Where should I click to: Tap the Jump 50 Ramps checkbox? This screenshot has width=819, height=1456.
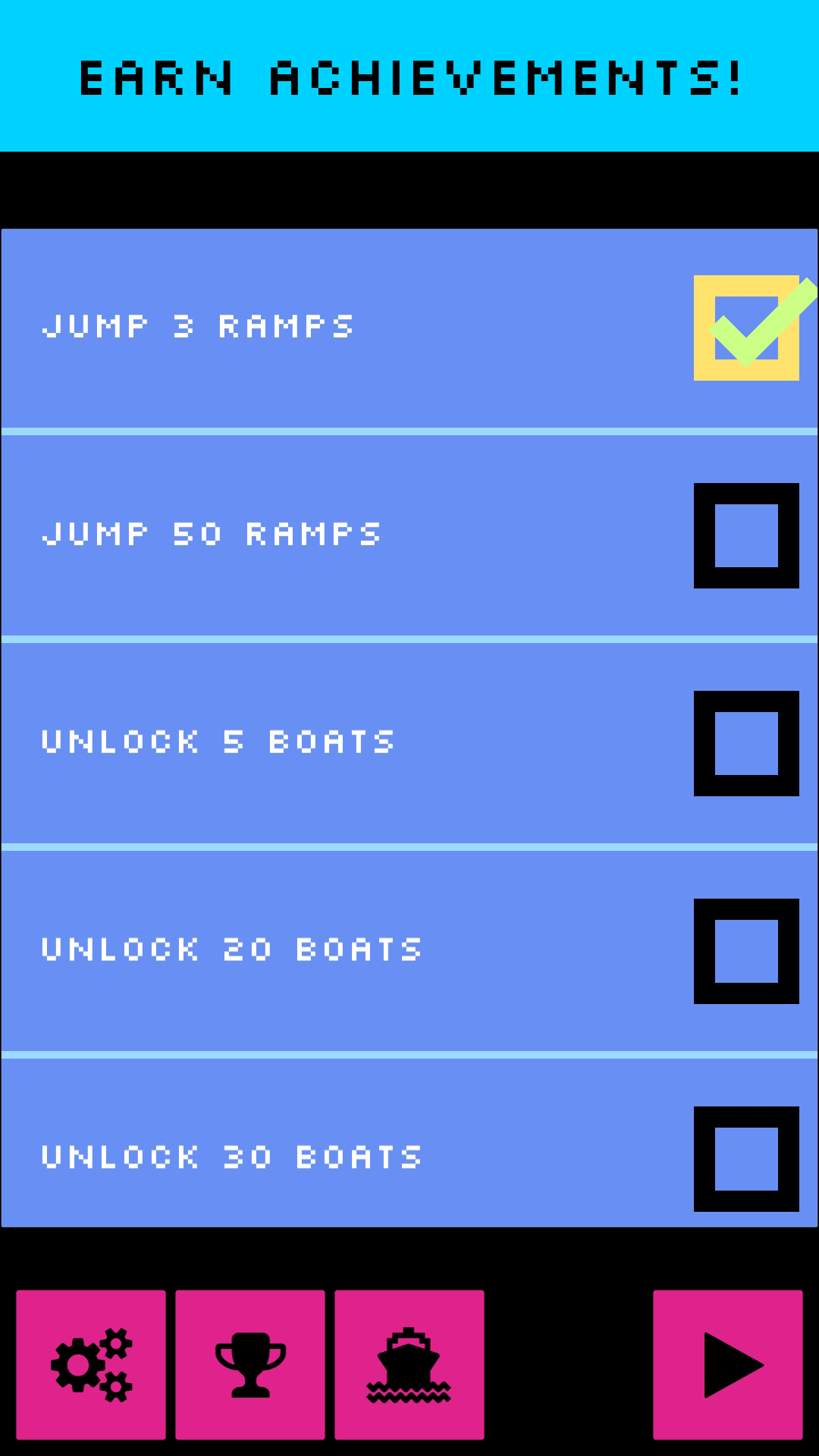(x=746, y=535)
